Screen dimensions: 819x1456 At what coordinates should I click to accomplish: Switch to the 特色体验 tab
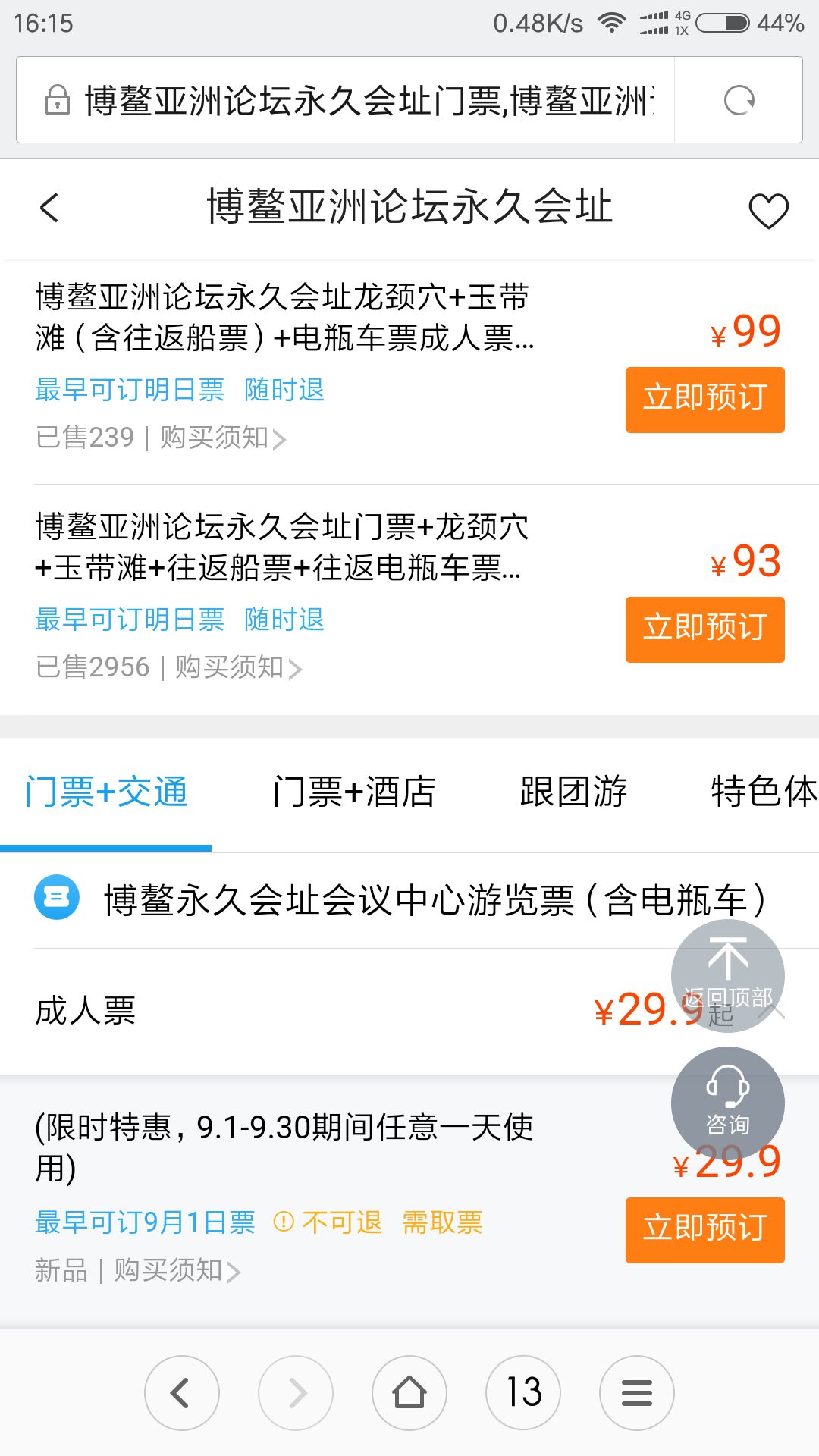[764, 792]
